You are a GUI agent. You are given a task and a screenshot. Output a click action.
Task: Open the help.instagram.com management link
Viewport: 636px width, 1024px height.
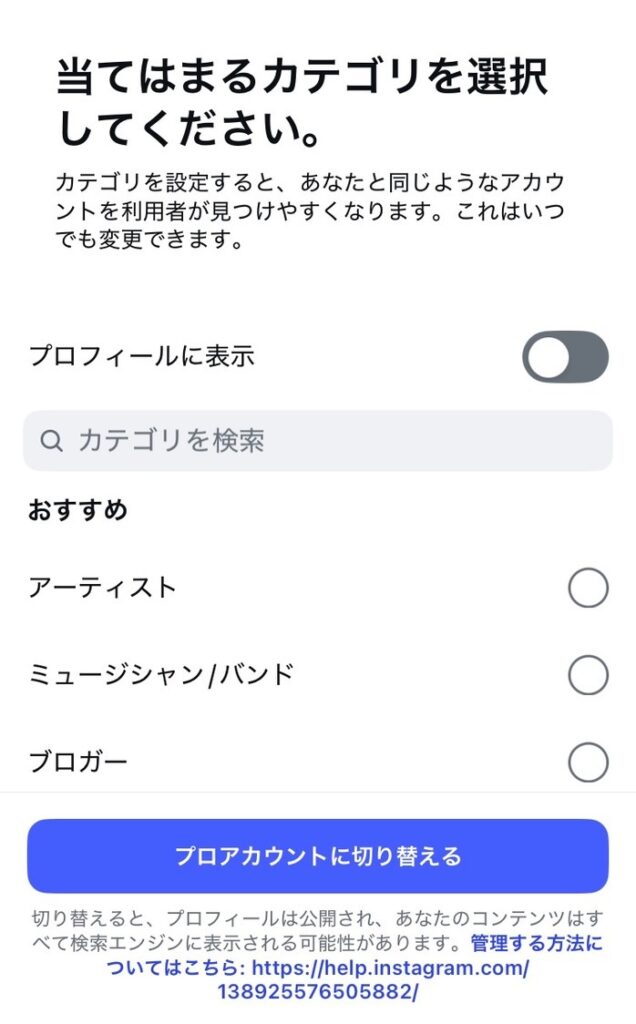390,968
